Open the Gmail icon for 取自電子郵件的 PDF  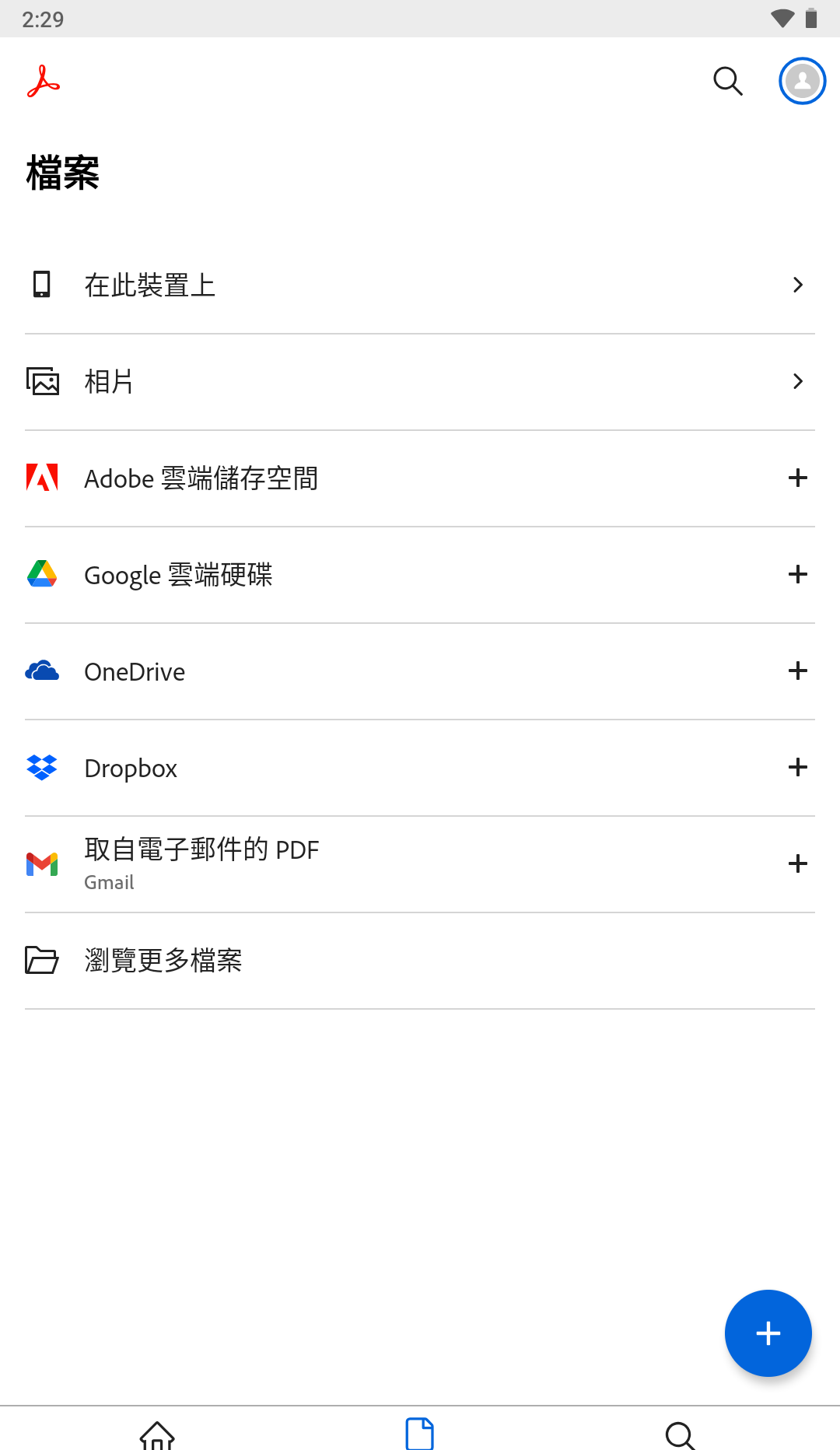43,863
